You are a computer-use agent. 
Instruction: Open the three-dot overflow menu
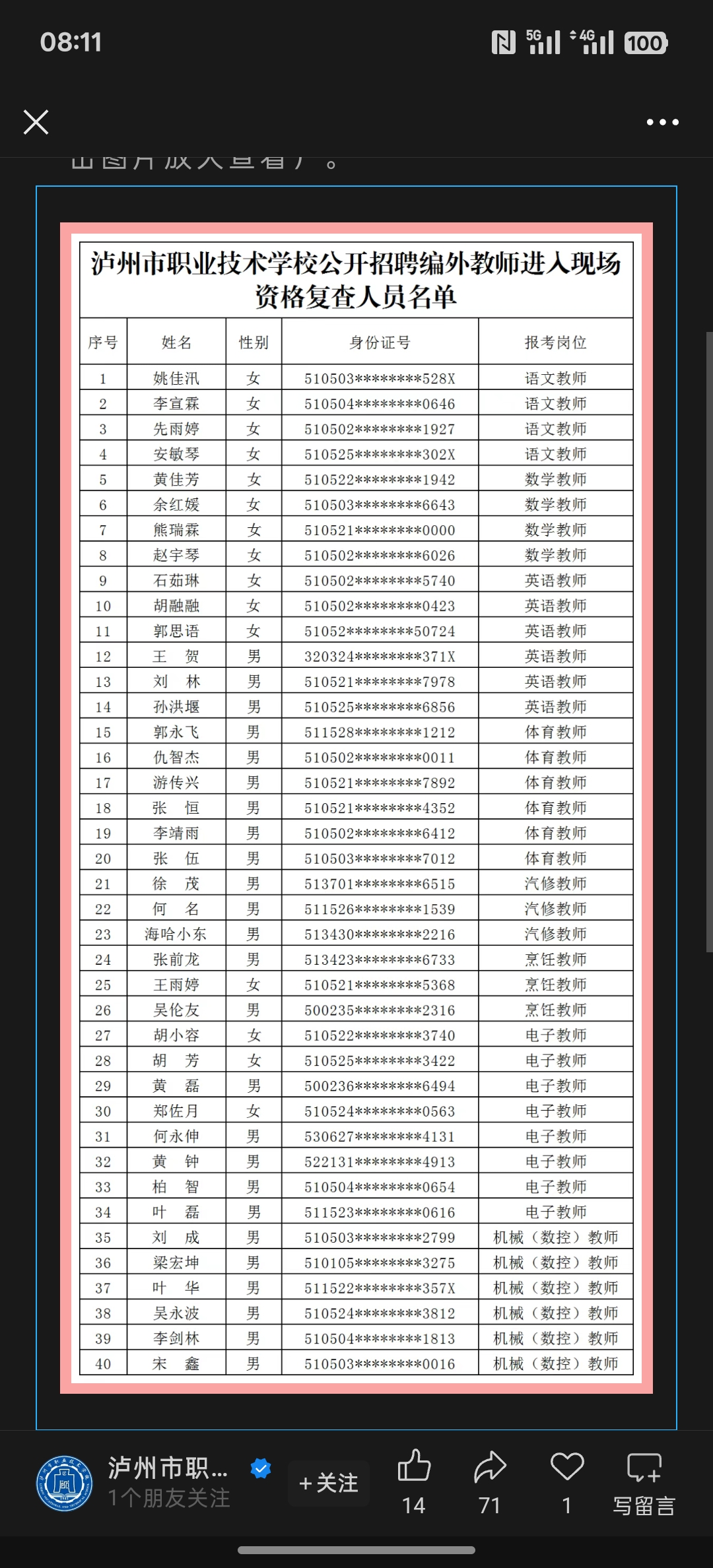point(662,122)
